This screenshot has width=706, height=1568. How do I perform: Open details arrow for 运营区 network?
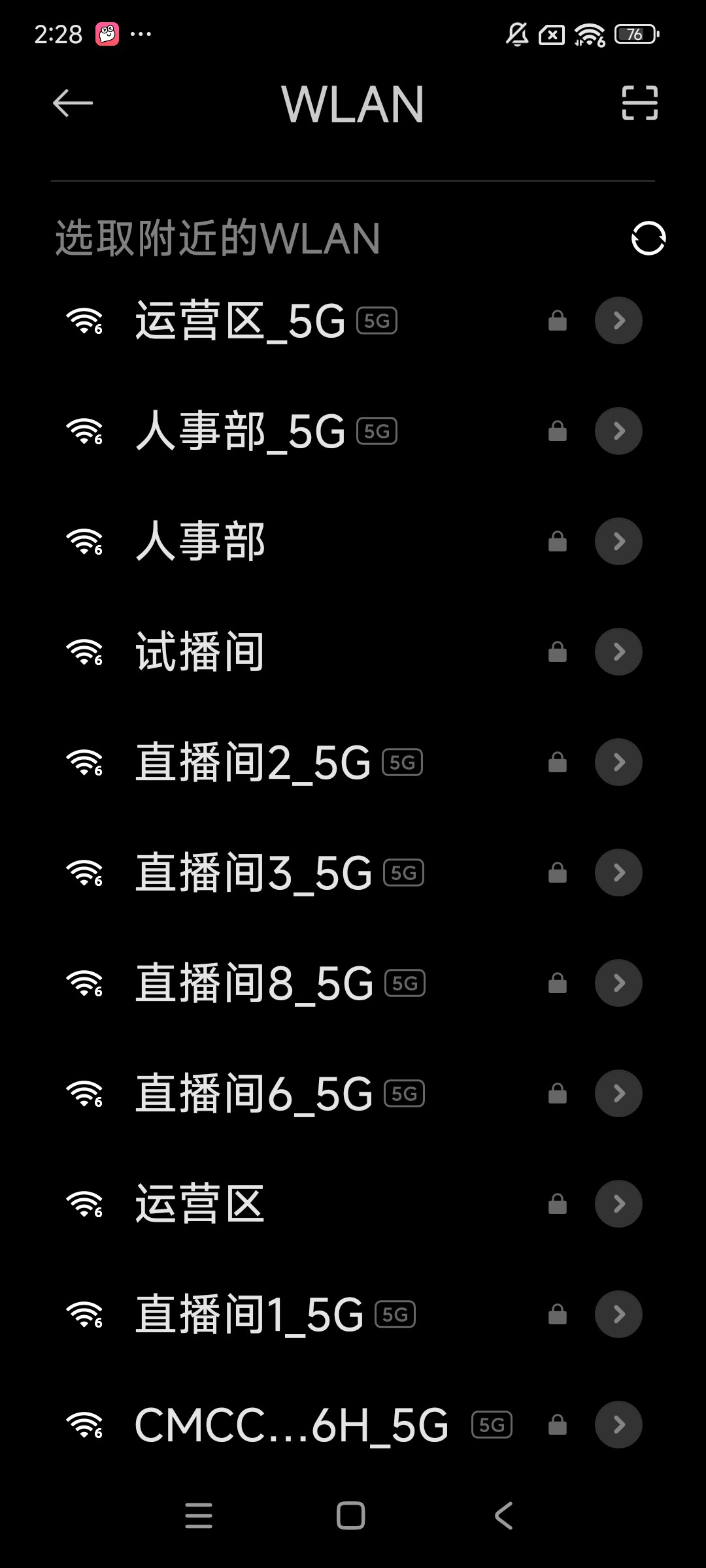pyautogui.click(x=618, y=1204)
